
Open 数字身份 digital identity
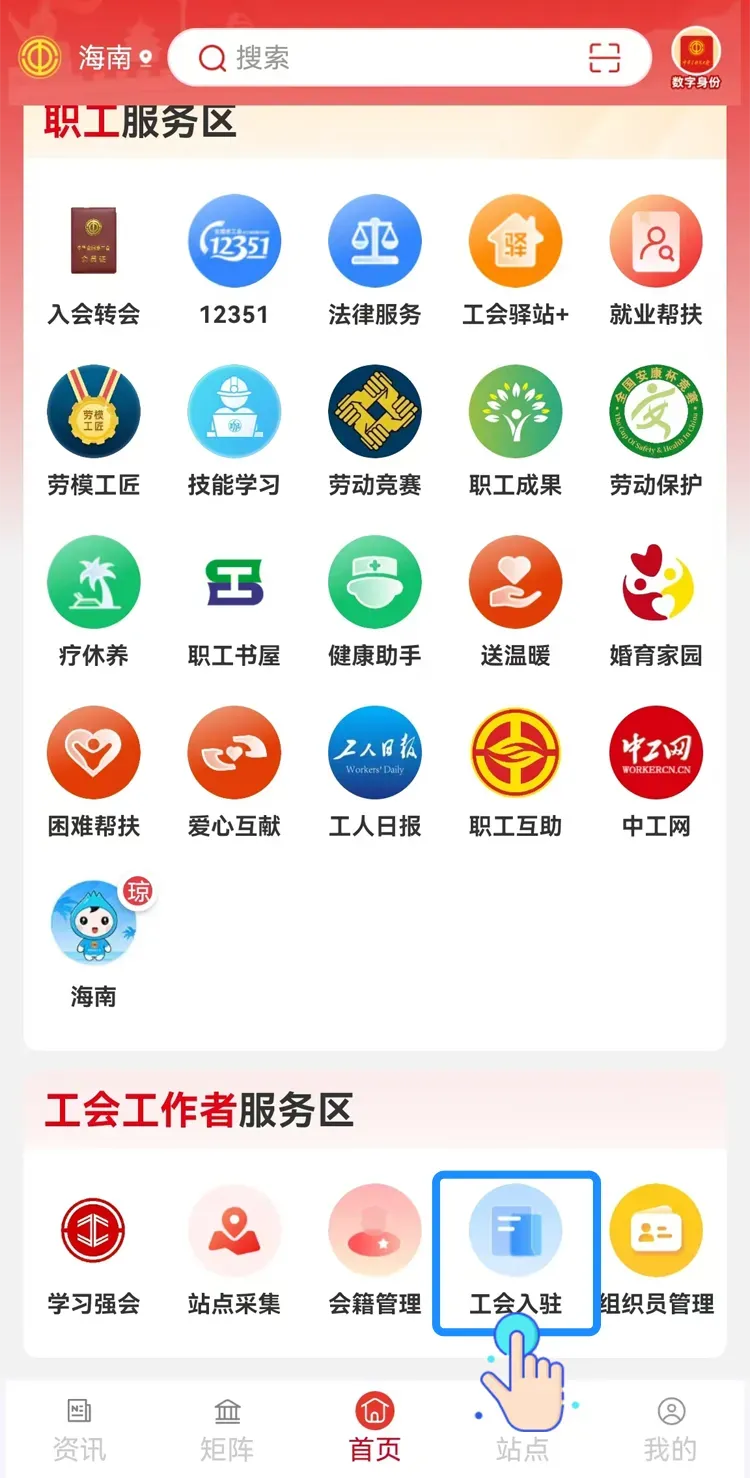pos(696,59)
